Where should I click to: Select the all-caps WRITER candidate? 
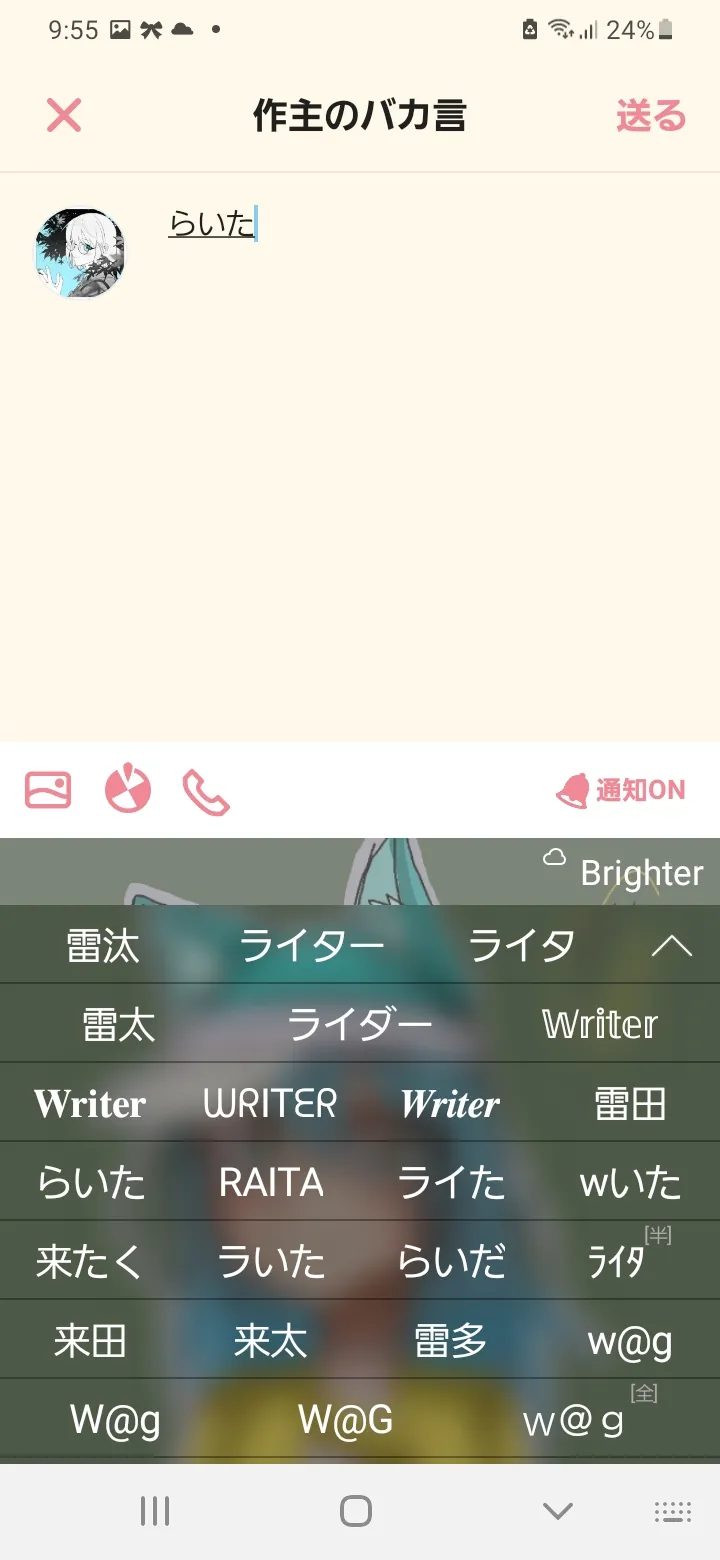[x=270, y=1103]
